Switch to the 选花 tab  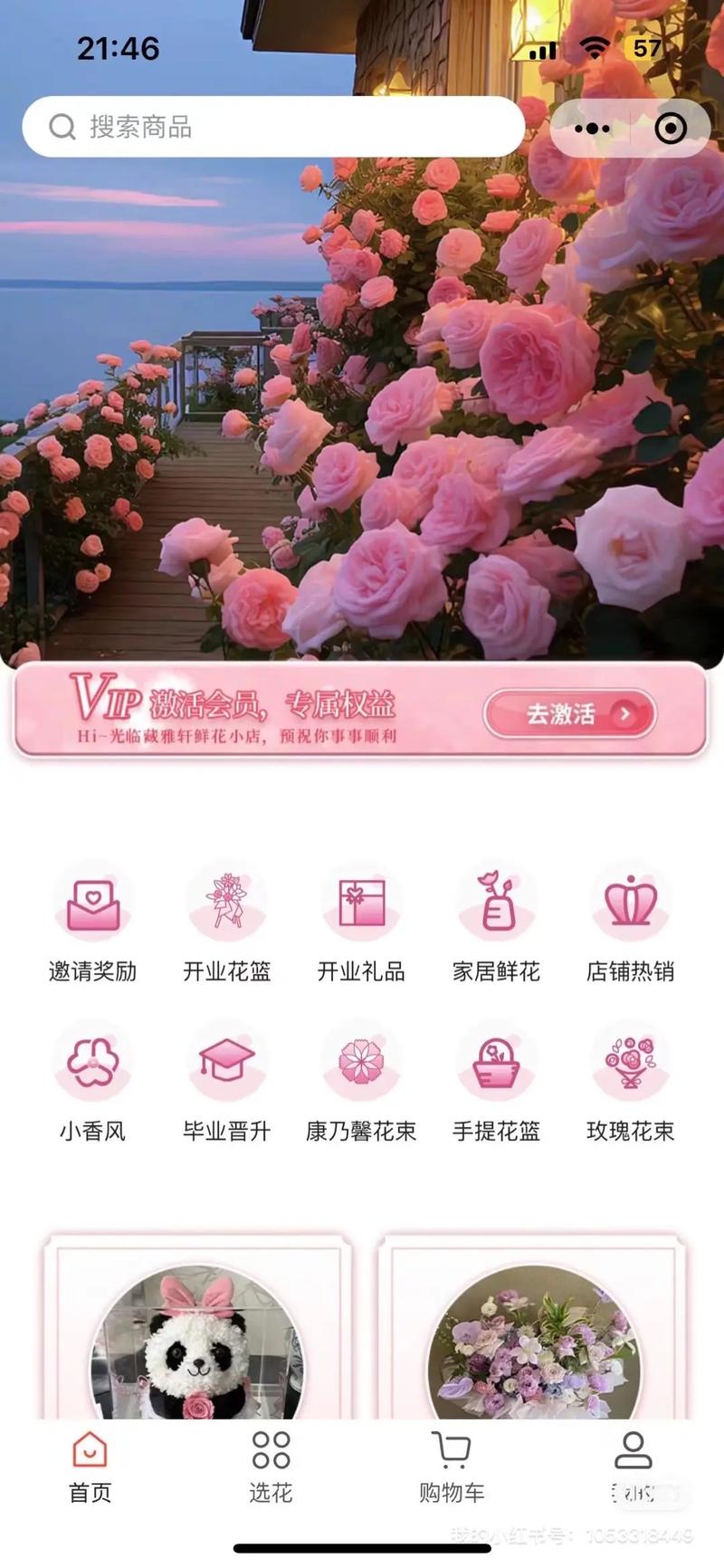[271, 1467]
